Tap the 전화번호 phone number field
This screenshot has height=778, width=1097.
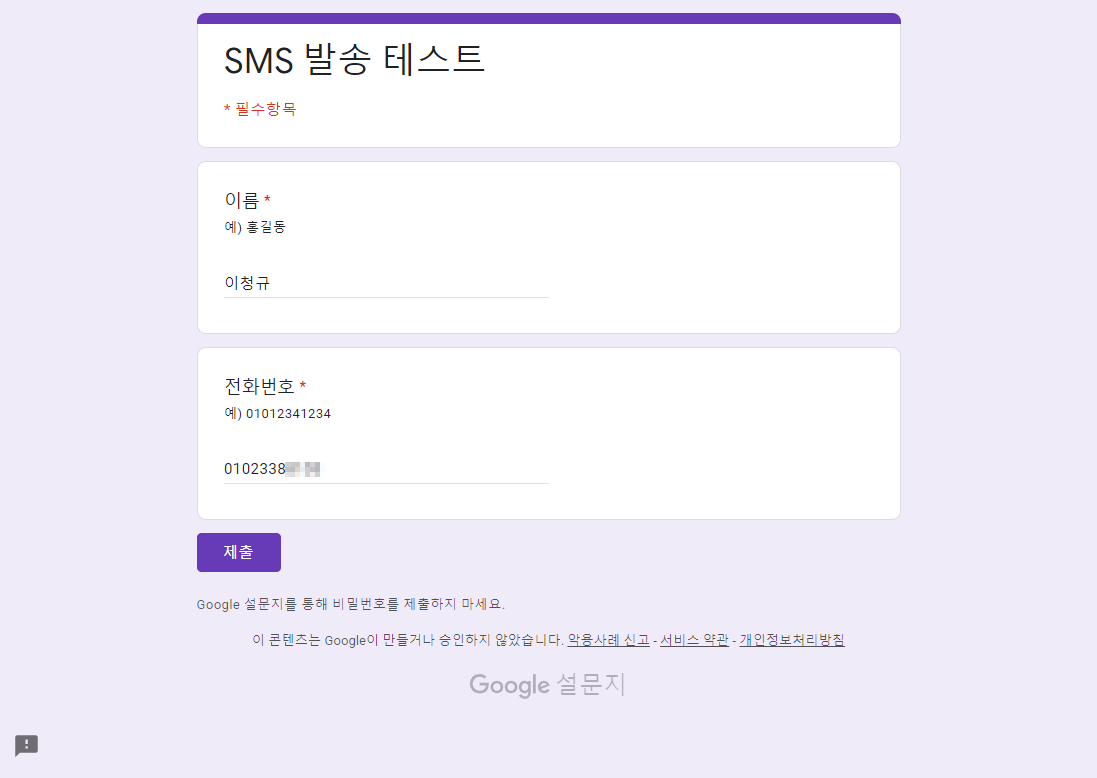[386, 468]
